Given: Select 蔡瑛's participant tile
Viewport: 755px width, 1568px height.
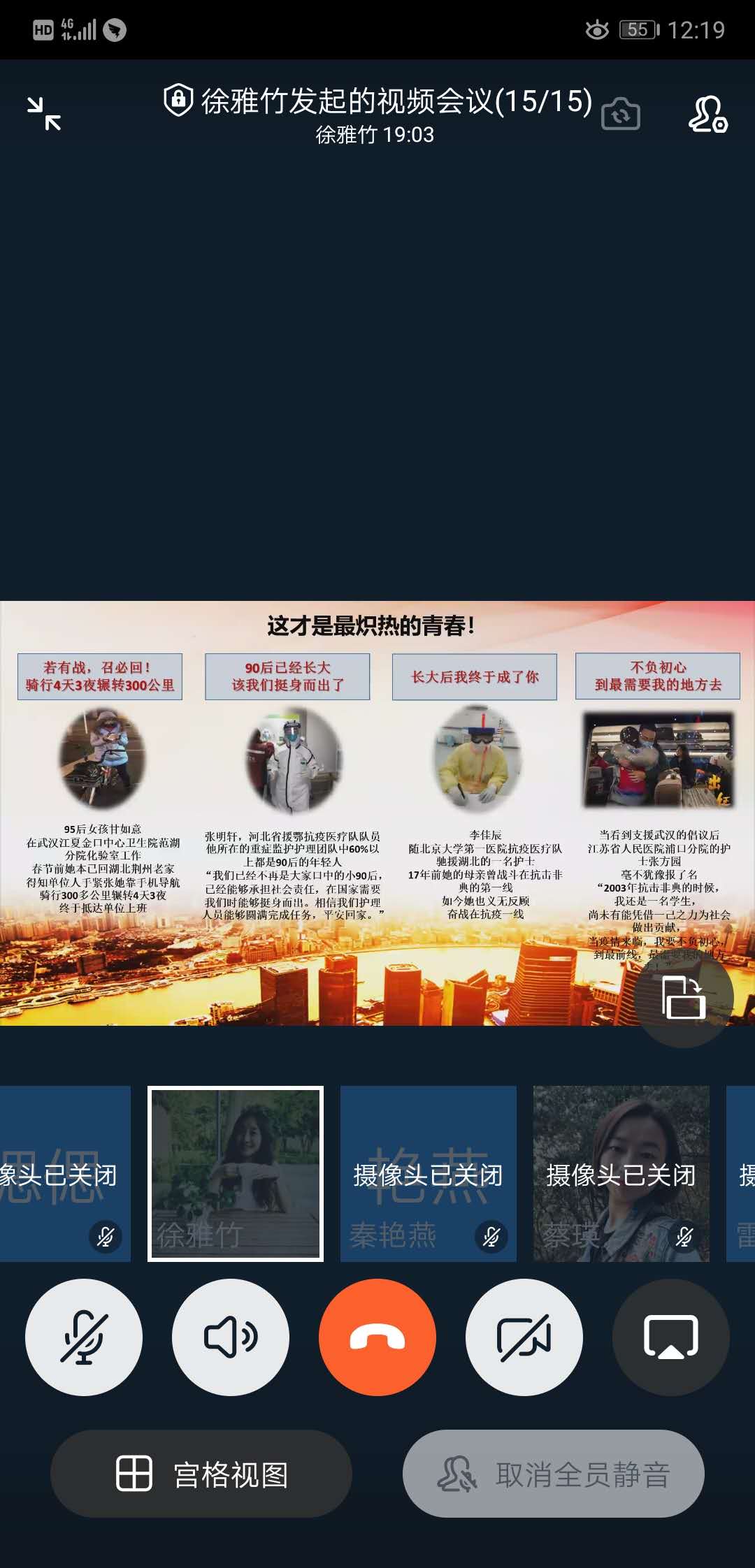Looking at the screenshot, I should pos(621,1173).
